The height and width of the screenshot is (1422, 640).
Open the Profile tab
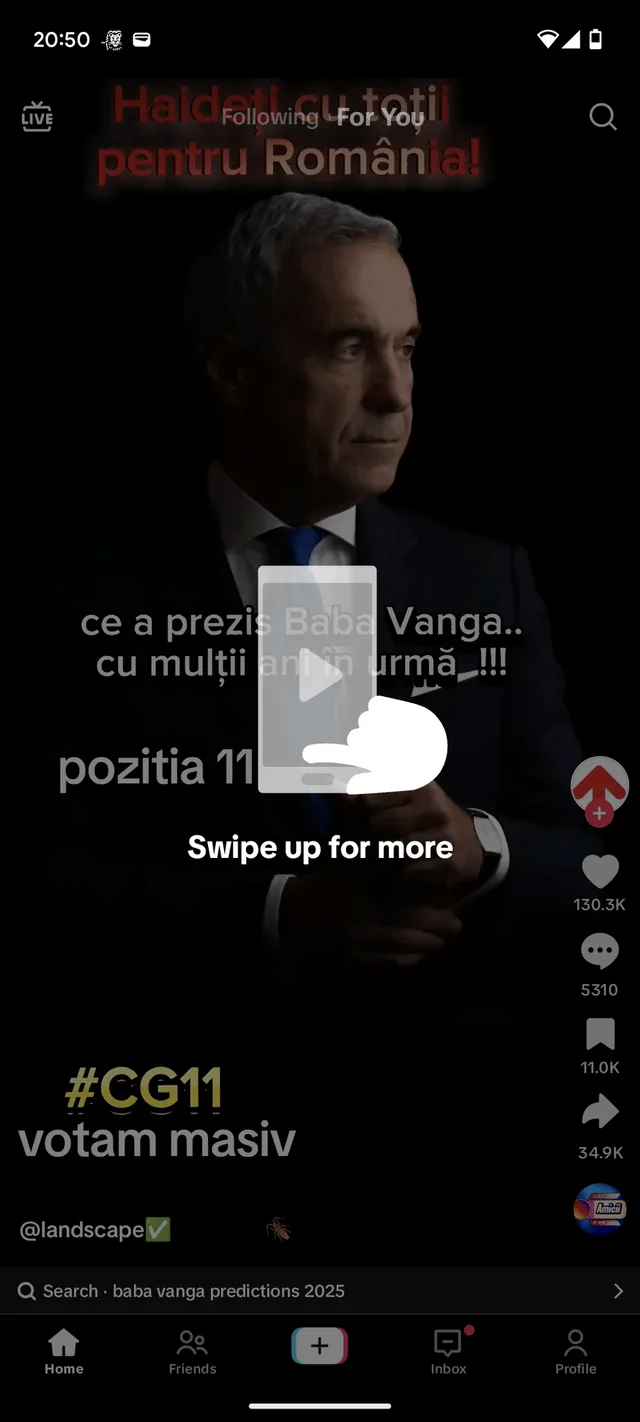[x=576, y=1352]
